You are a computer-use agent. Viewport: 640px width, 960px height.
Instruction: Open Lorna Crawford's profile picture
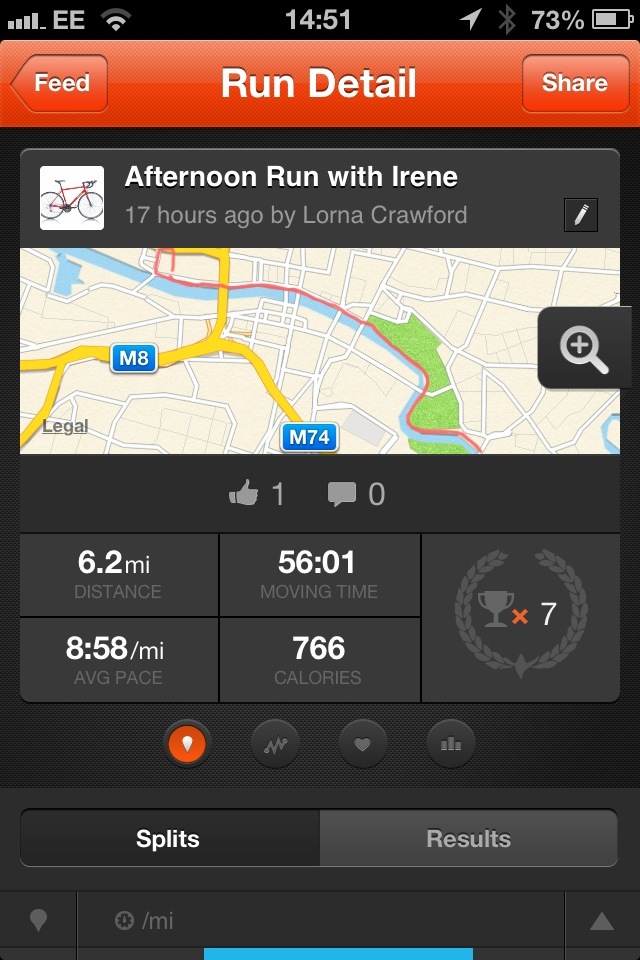72,198
